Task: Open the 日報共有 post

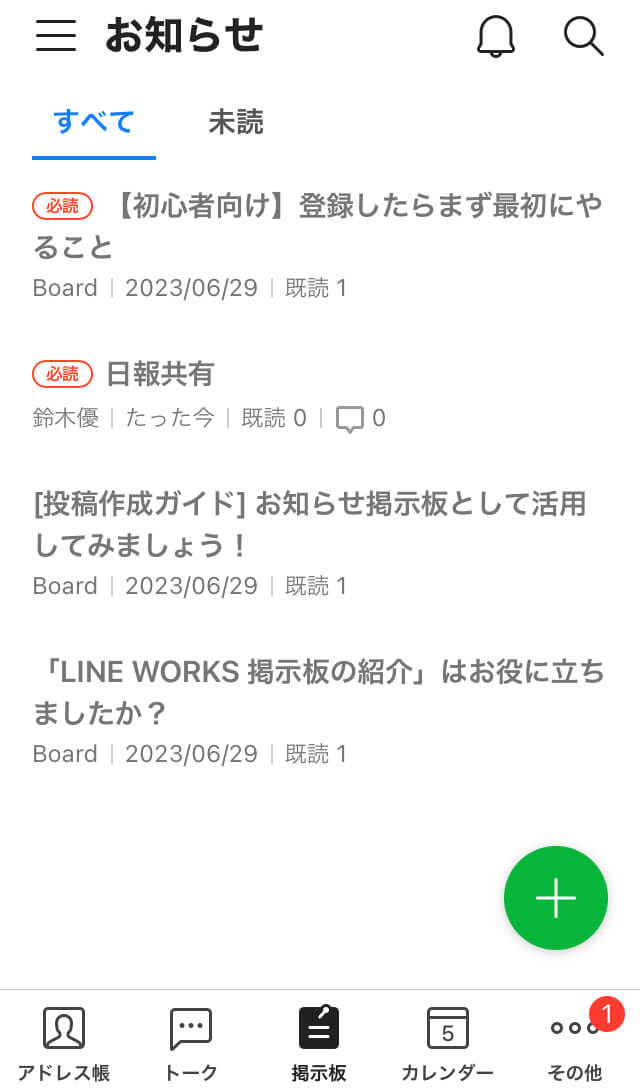Action: click(x=160, y=374)
